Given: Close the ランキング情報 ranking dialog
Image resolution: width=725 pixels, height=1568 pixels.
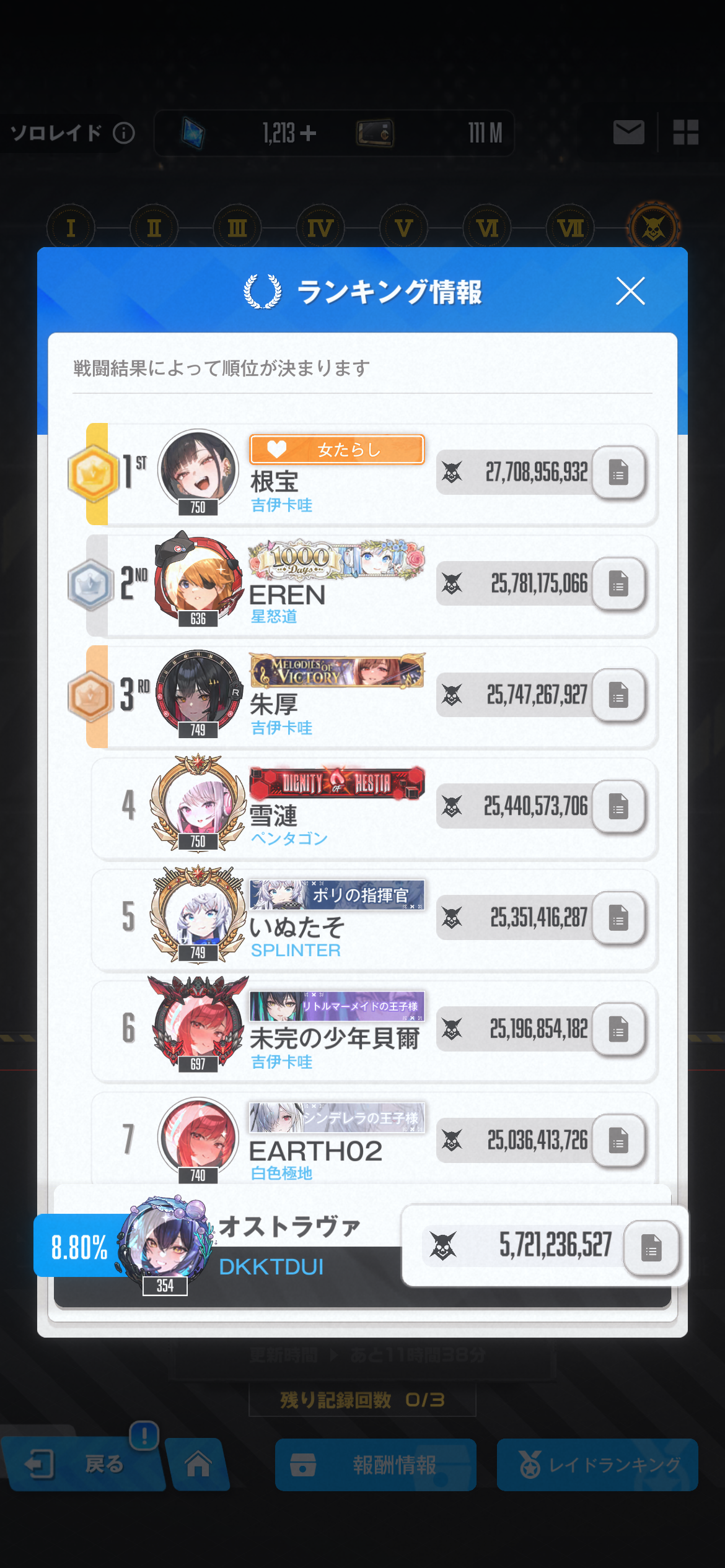Looking at the screenshot, I should click(x=630, y=291).
